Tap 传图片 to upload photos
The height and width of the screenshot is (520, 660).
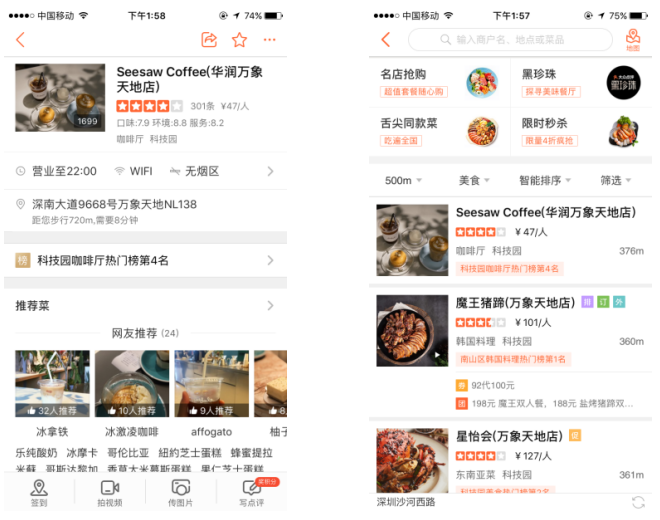180,492
